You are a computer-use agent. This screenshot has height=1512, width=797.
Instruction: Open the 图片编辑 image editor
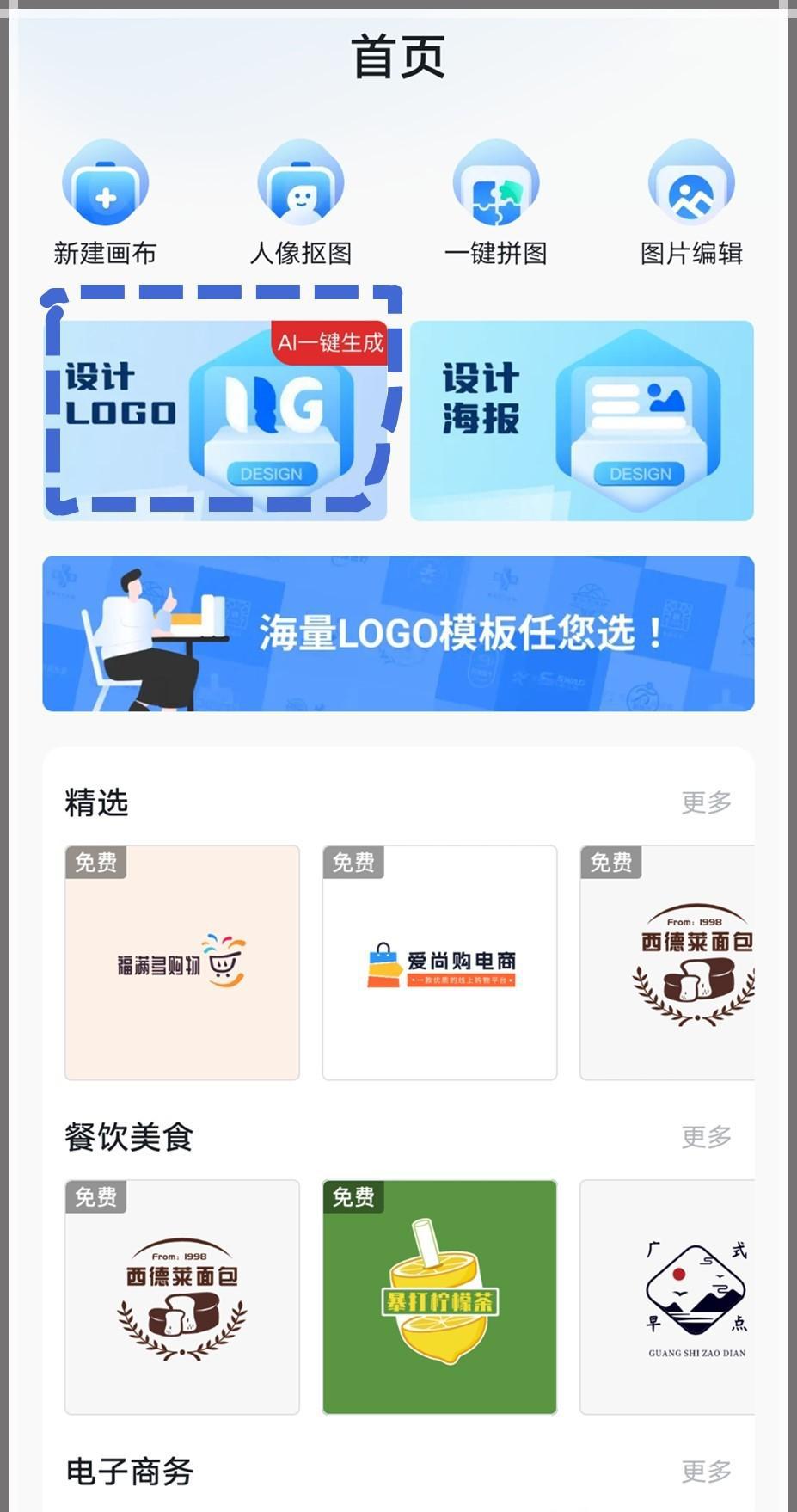pos(691,202)
